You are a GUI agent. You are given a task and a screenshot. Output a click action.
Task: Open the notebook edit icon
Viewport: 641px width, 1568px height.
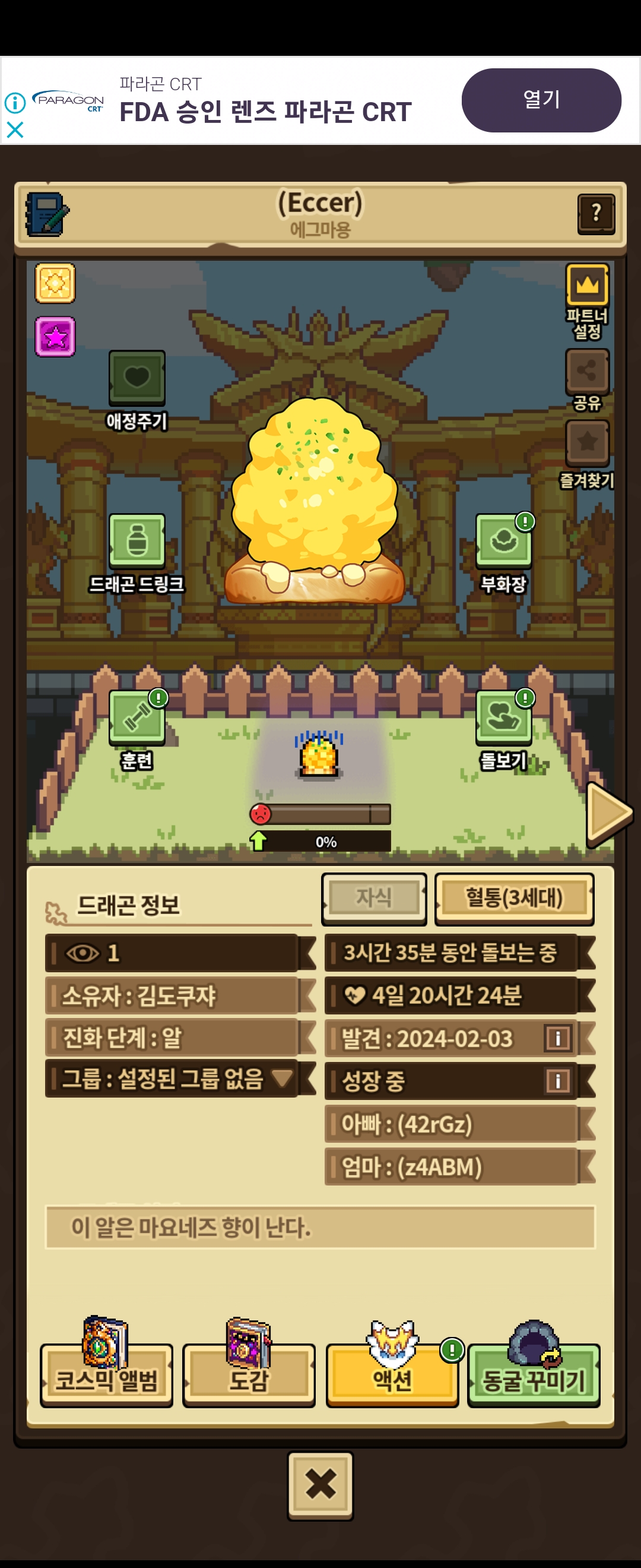47,214
